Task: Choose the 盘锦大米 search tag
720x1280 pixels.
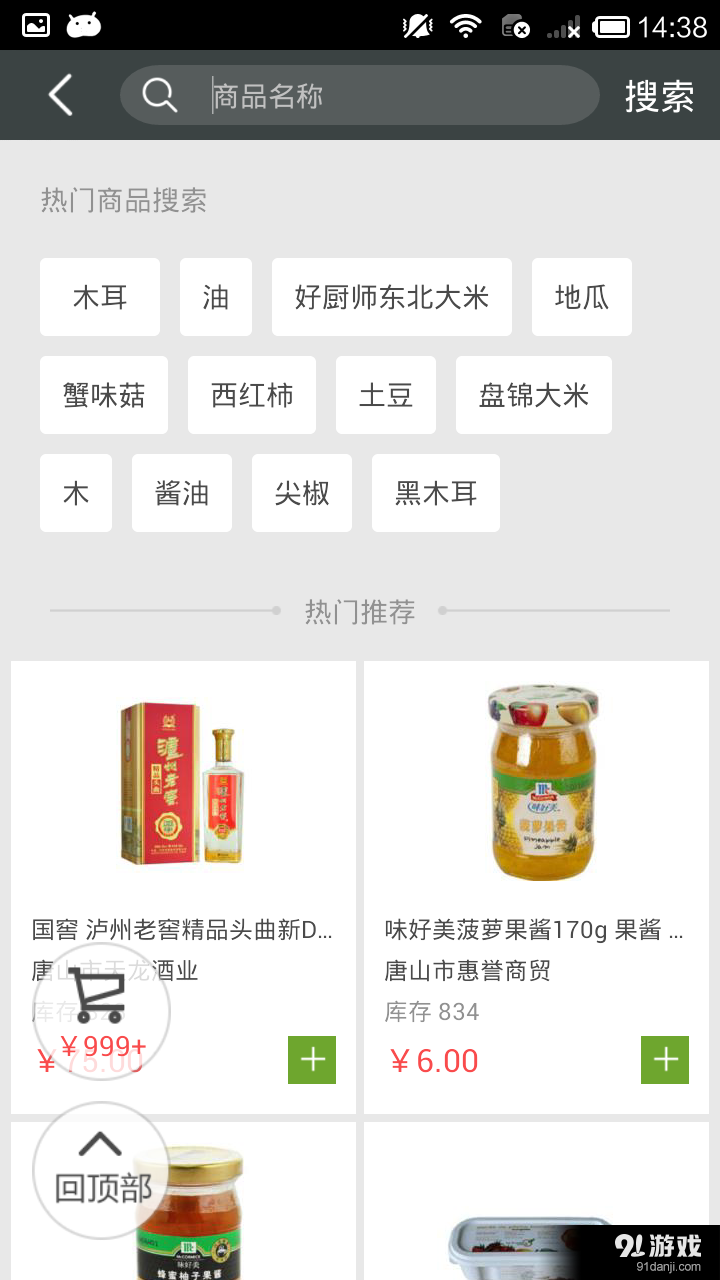Action: click(x=533, y=394)
